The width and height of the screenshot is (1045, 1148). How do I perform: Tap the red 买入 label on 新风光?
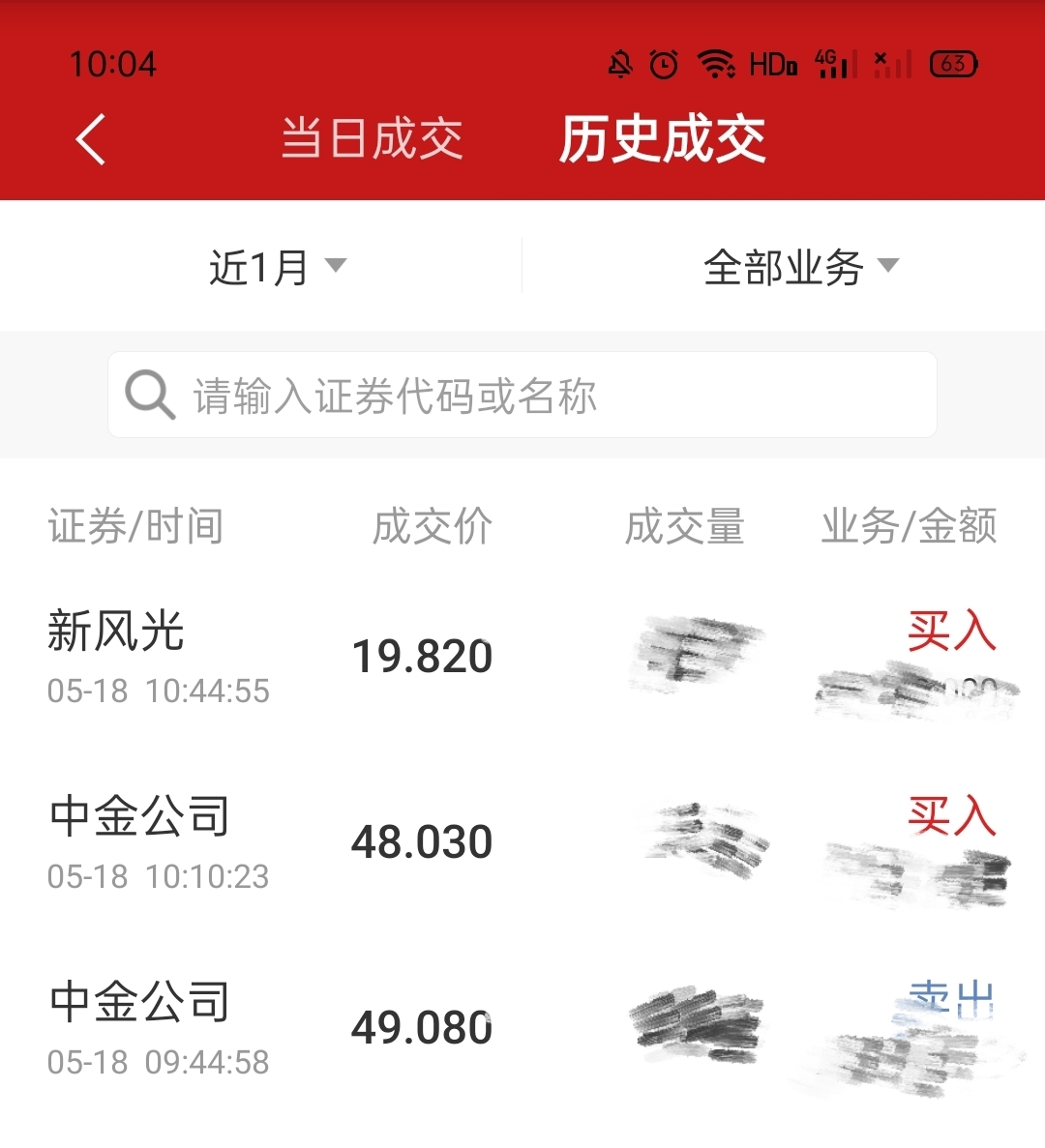[951, 630]
